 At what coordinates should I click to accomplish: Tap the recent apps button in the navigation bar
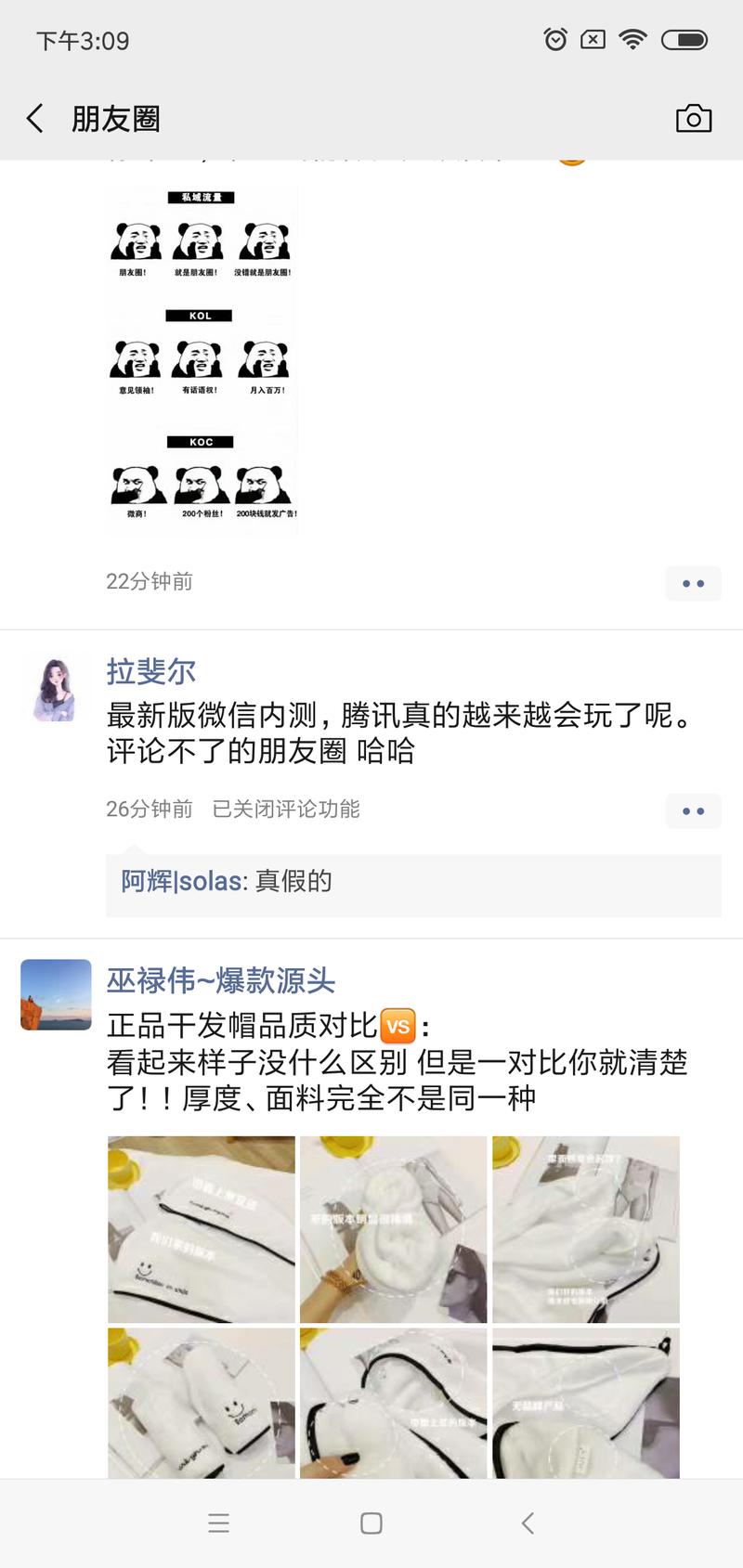[217, 1523]
